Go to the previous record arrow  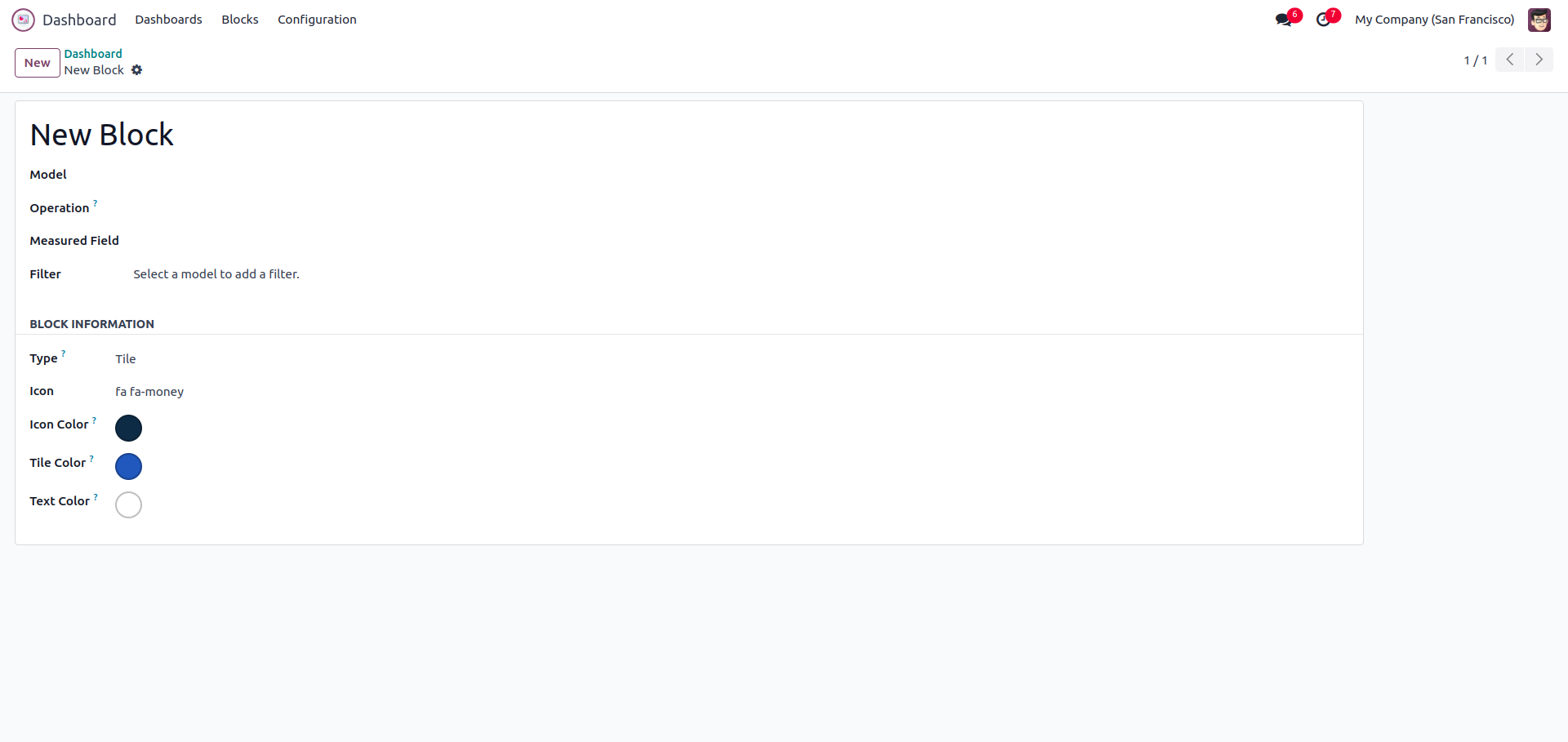1509,60
